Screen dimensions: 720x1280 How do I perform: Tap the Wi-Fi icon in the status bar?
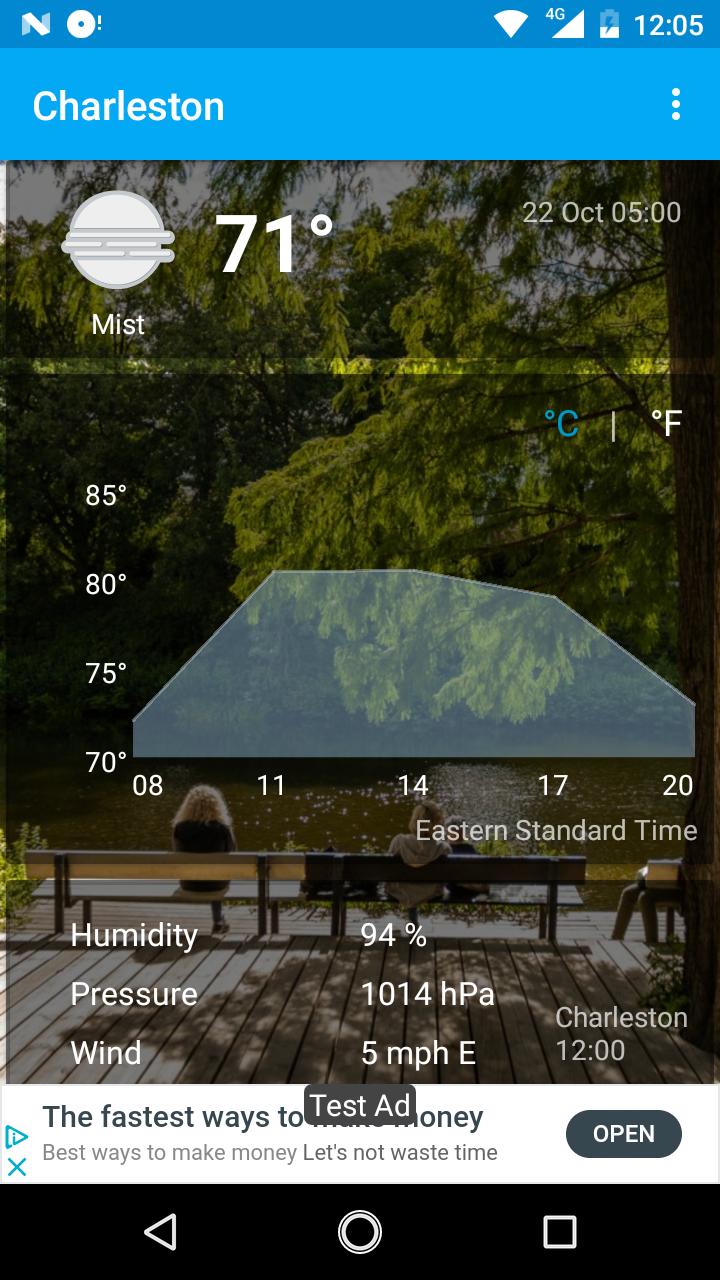click(512, 24)
